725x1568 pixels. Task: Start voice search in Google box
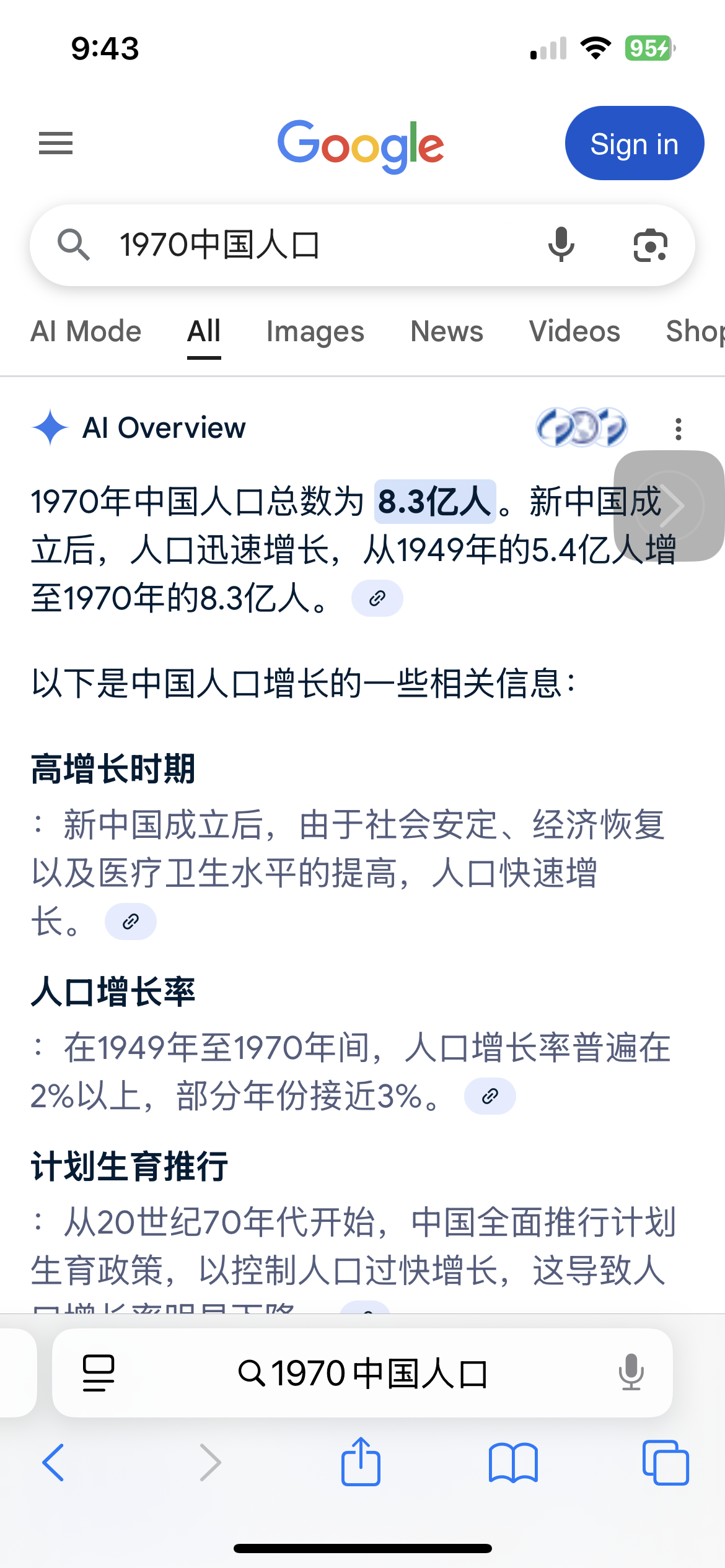click(x=561, y=245)
